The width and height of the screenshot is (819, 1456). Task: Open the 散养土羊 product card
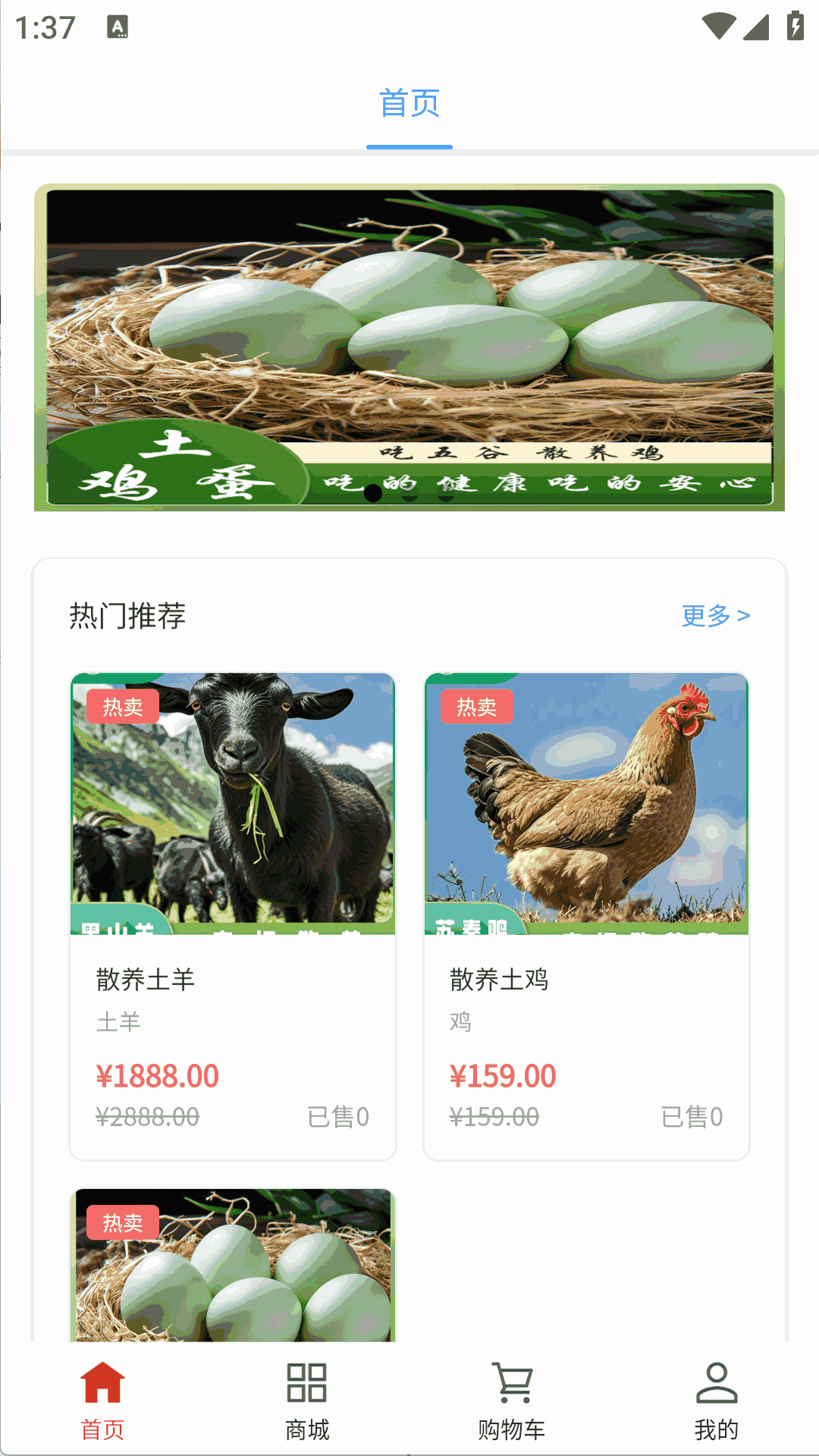coord(233,916)
